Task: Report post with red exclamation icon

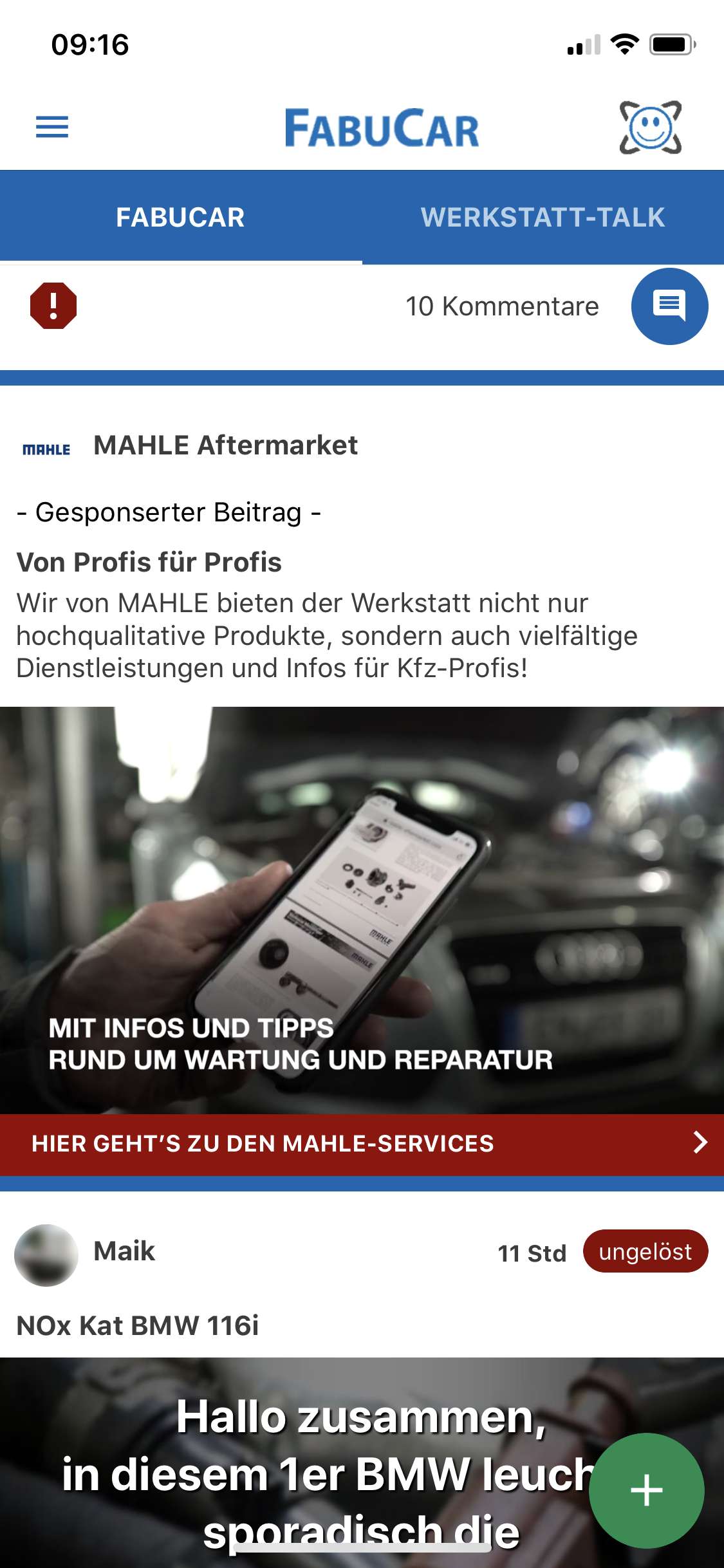Action: point(53,306)
